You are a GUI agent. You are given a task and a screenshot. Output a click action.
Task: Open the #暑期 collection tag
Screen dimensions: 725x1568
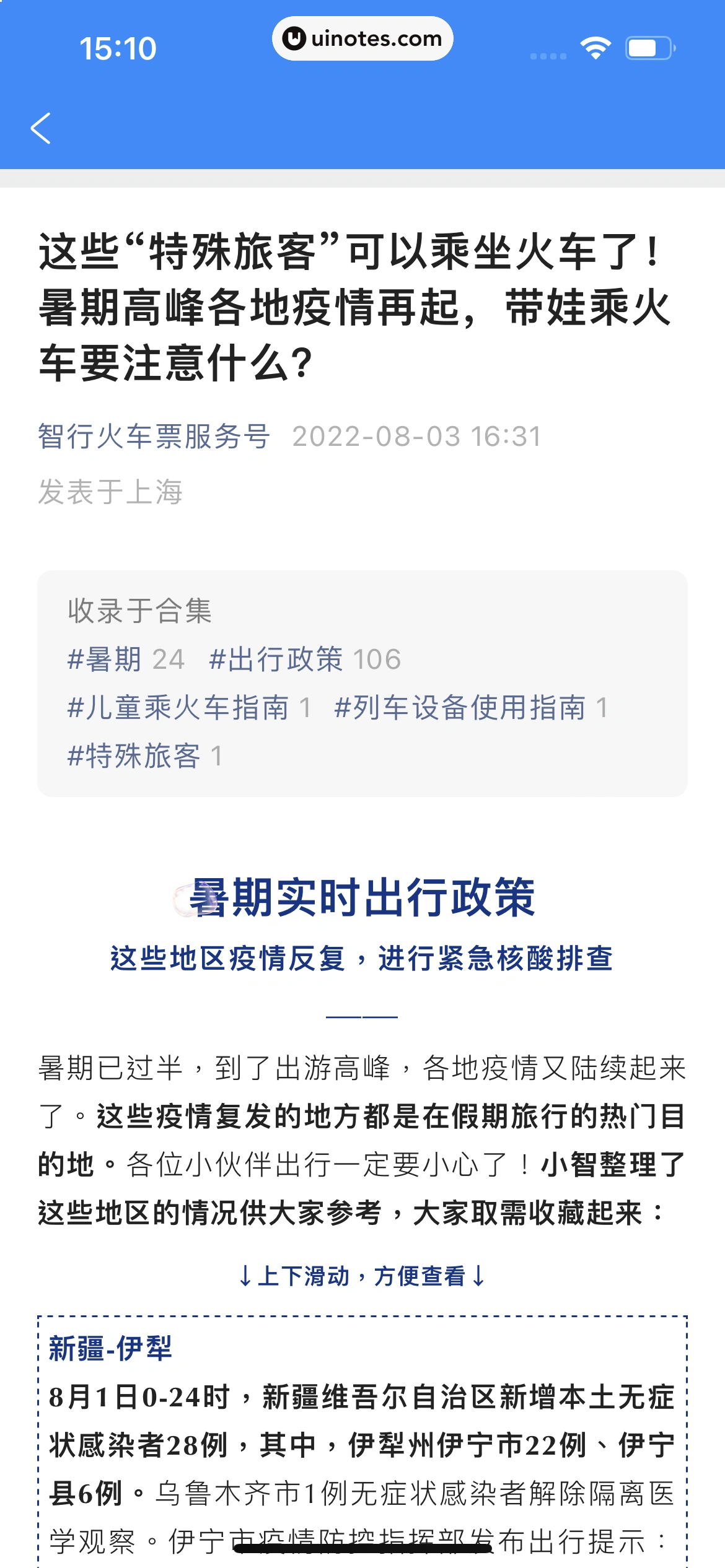tap(105, 660)
